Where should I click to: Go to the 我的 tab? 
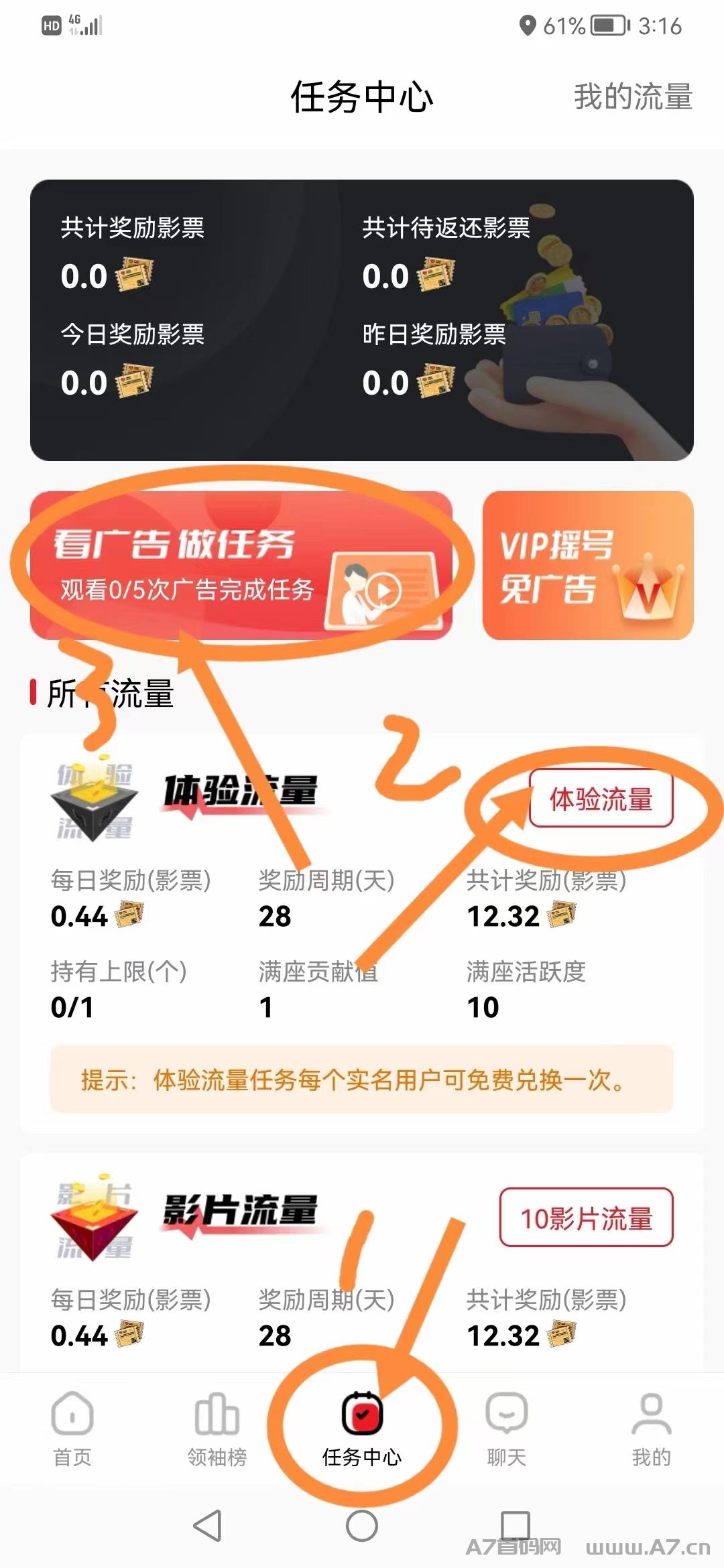tap(652, 1429)
